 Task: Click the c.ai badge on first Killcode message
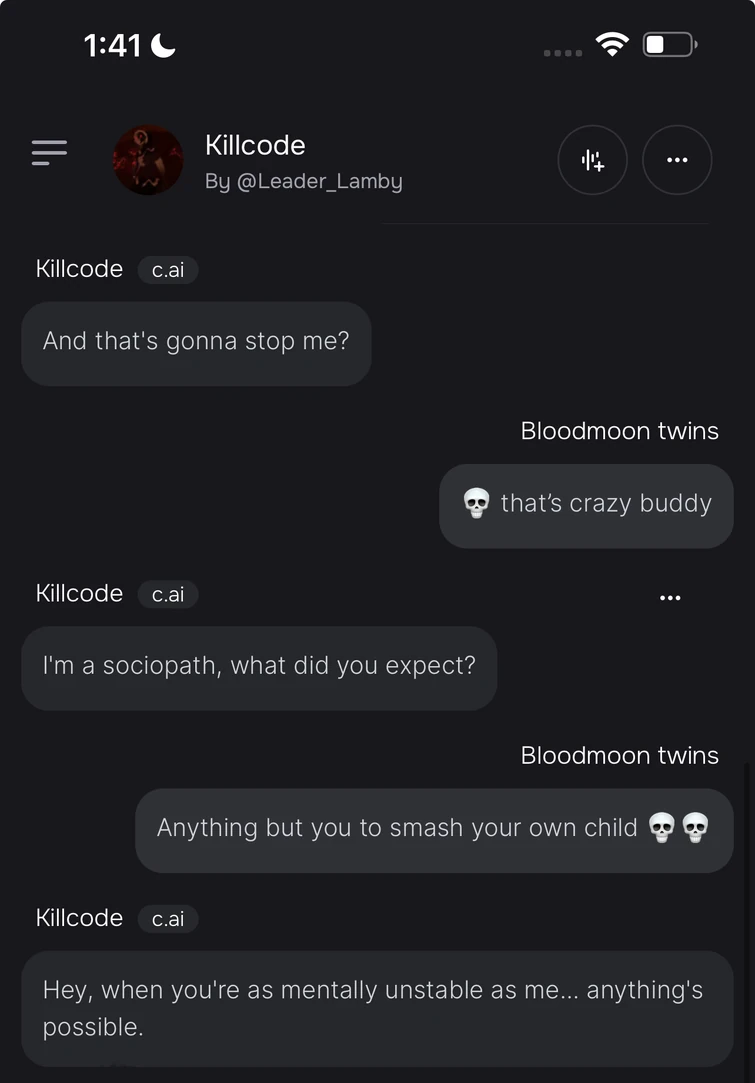[167, 269]
